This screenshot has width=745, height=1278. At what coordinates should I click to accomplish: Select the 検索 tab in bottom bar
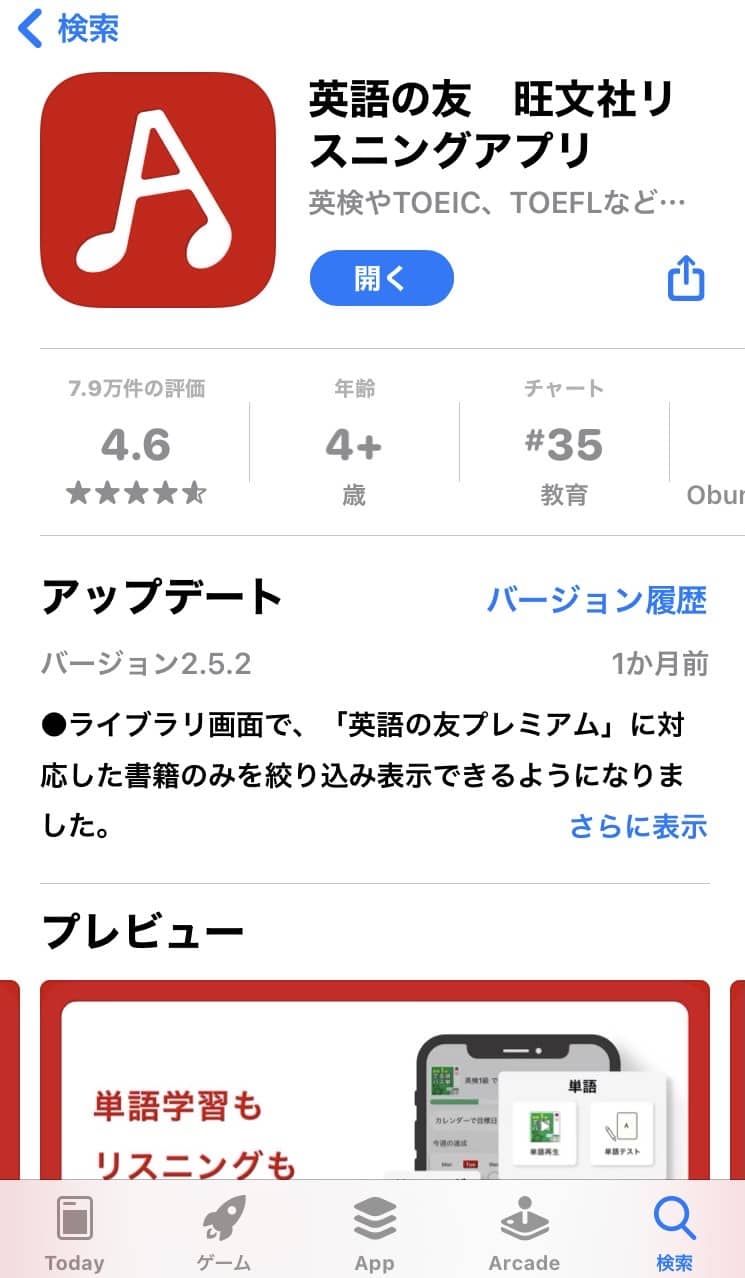point(674,1233)
